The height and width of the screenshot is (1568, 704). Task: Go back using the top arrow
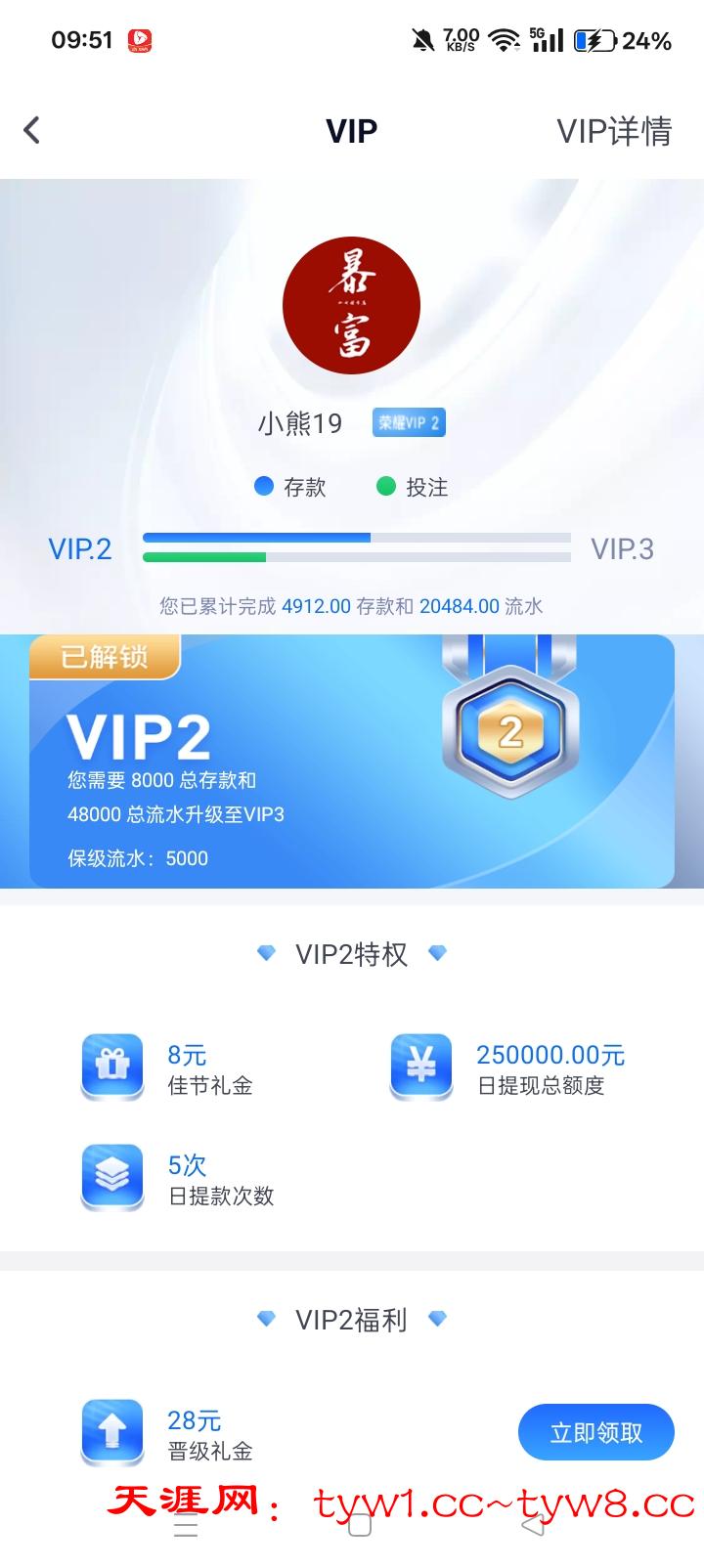(32, 130)
